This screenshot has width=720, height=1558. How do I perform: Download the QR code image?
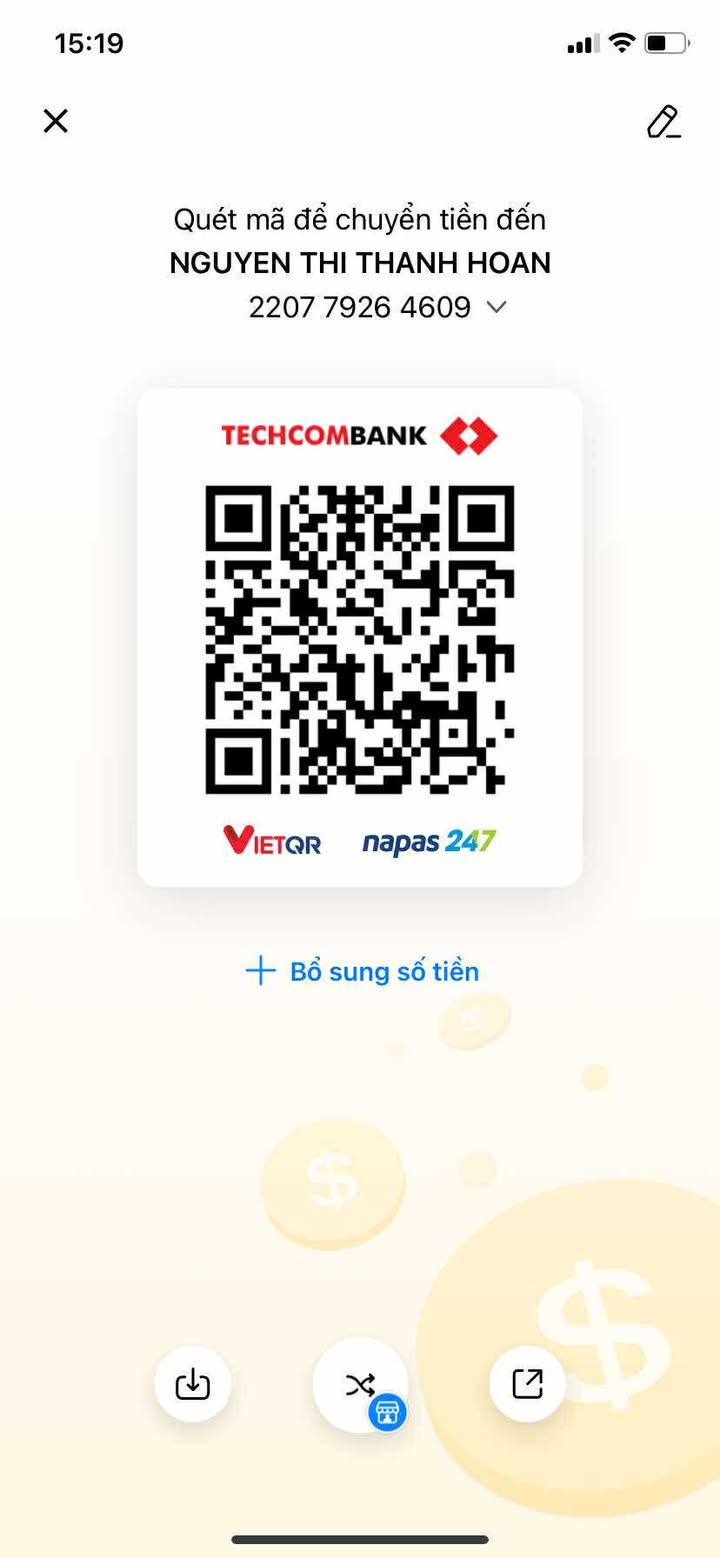(192, 1384)
